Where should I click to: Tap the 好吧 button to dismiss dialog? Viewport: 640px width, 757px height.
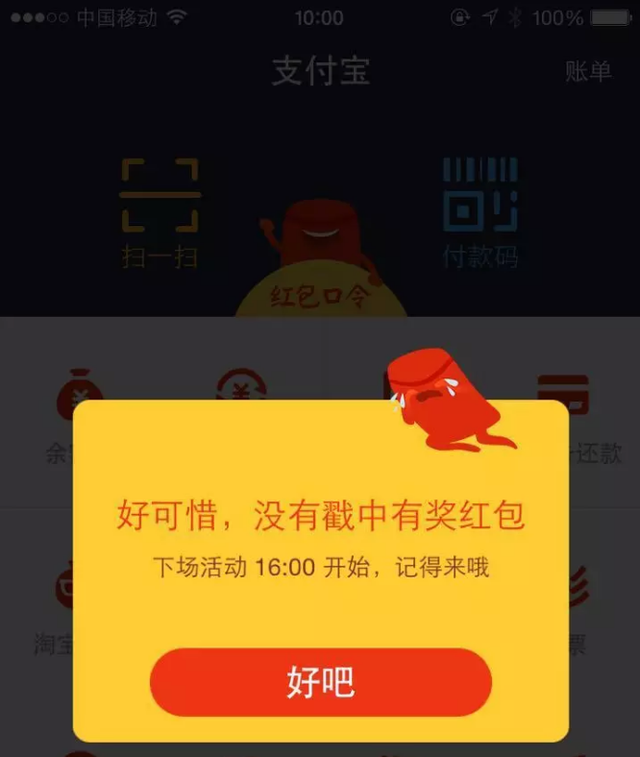pos(320,682)
